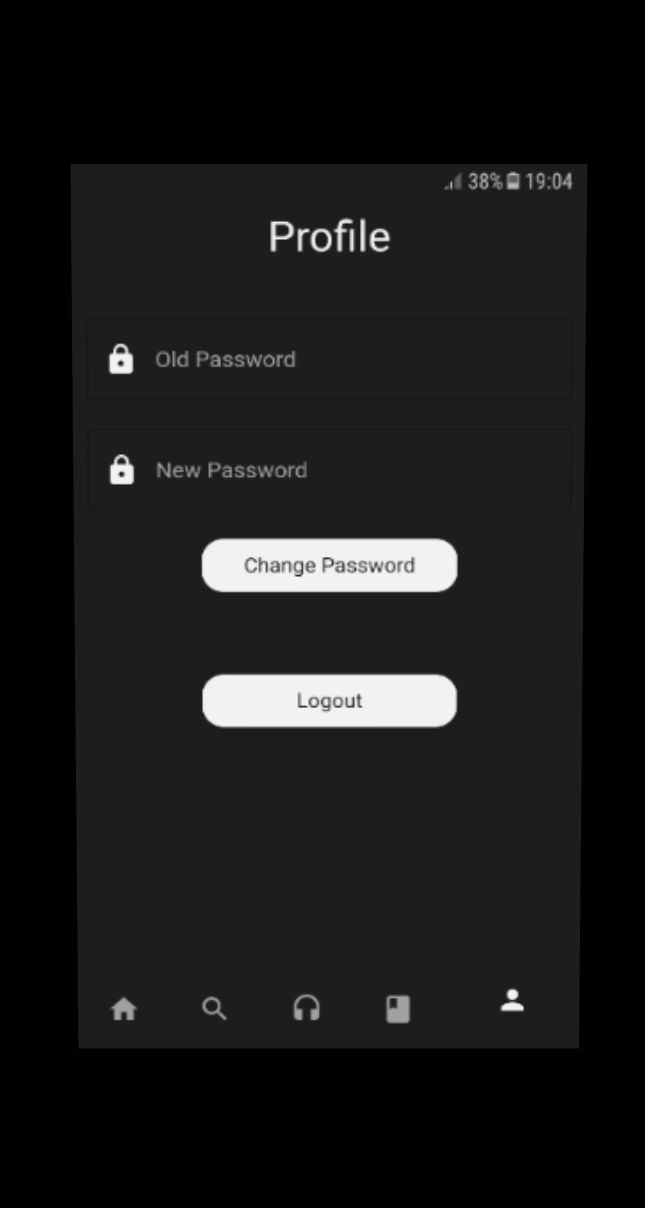Image resolution: width=645 pixels, height=1208 pixels.
Task: Go to the home tab
Action: click(124, 1009)
